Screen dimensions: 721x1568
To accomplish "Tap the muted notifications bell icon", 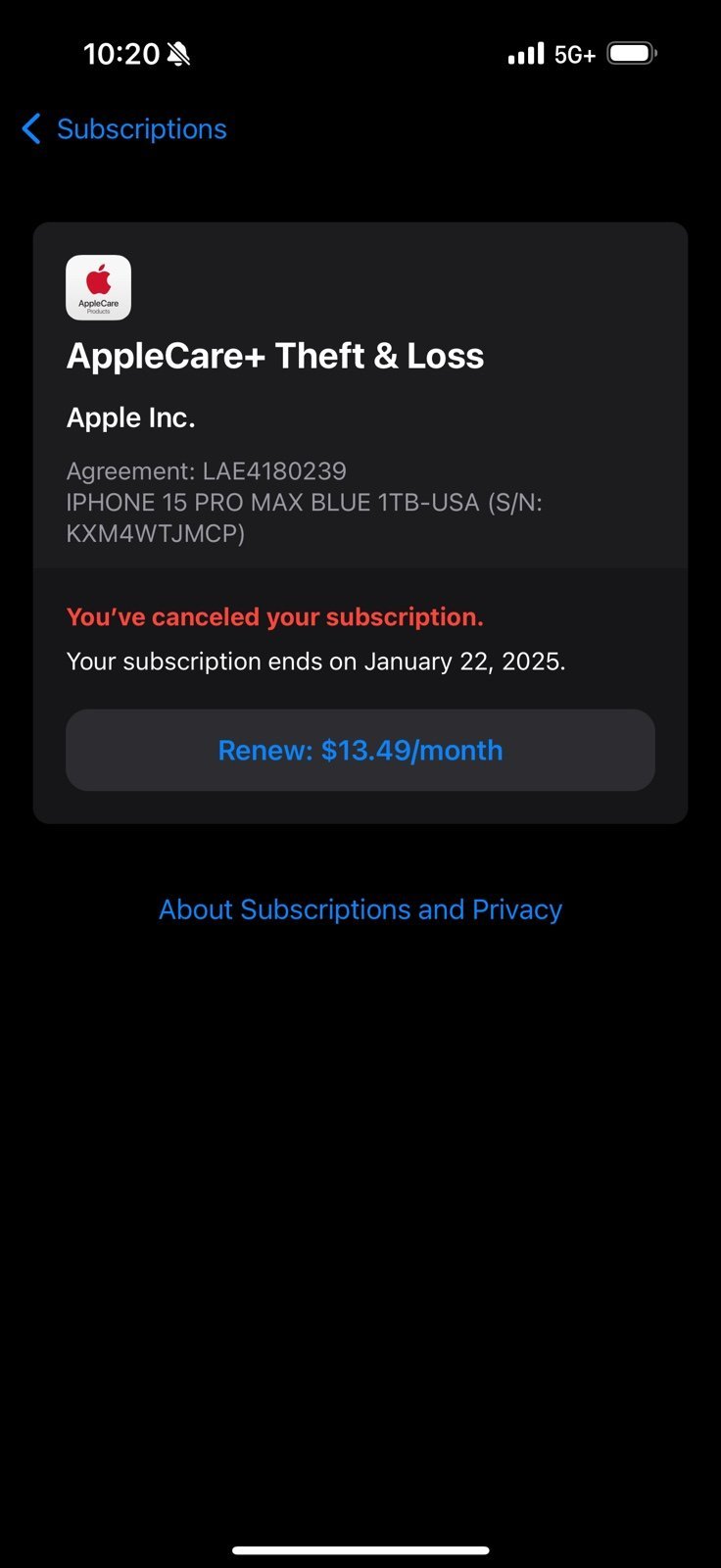I will click(x=176, y=54).
